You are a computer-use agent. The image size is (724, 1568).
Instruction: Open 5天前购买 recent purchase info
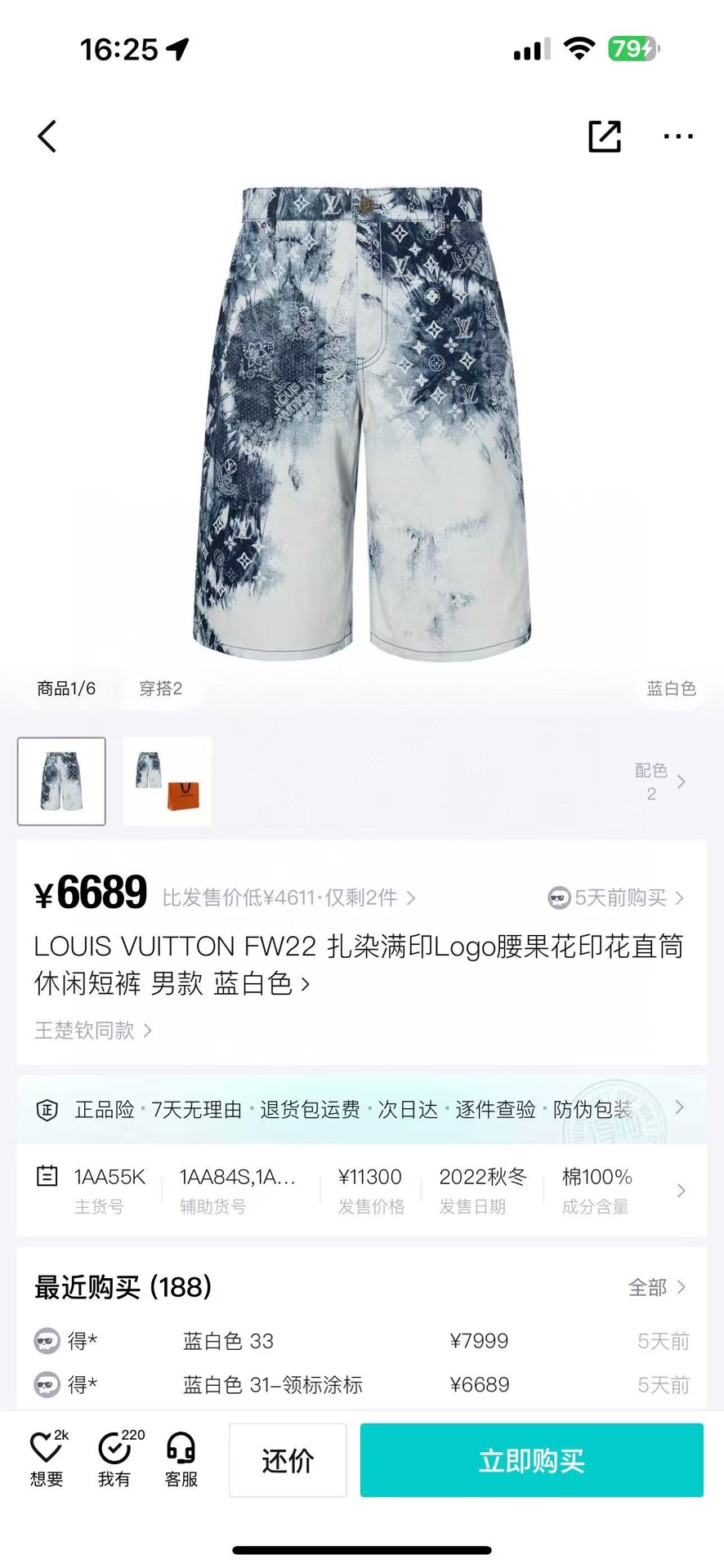tap(617, 898)
